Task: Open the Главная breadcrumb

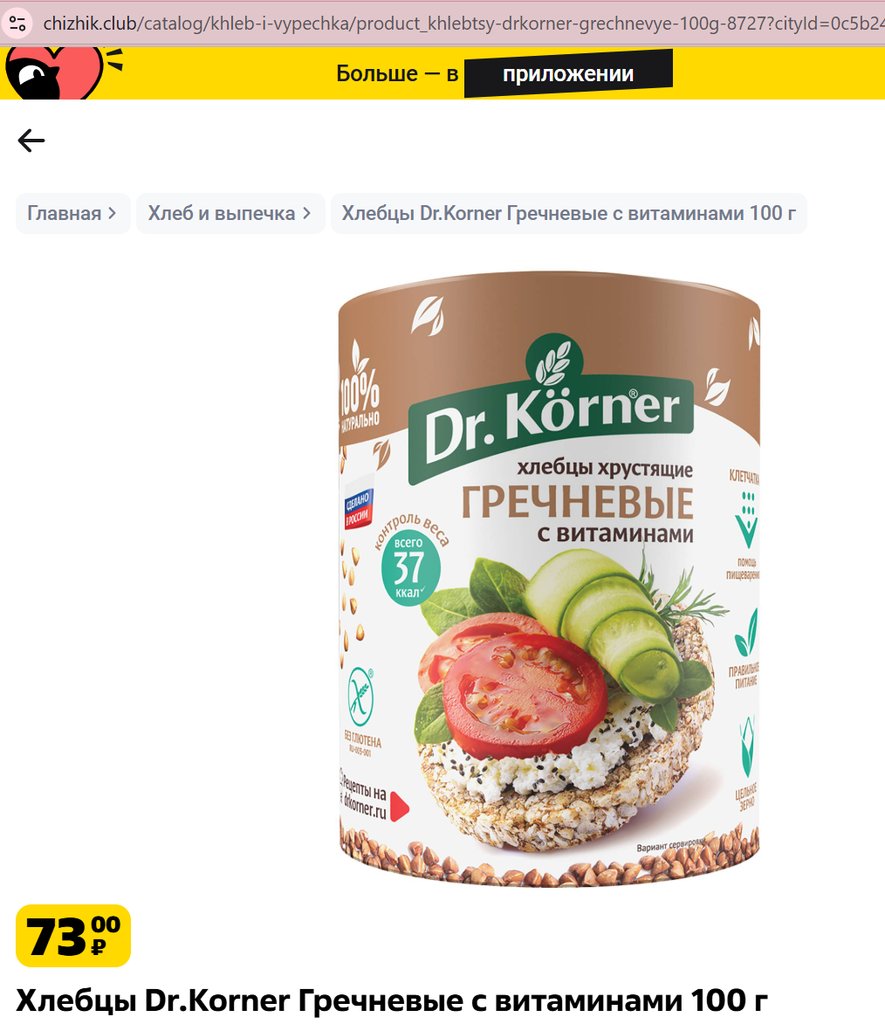Action: point(72,213)
